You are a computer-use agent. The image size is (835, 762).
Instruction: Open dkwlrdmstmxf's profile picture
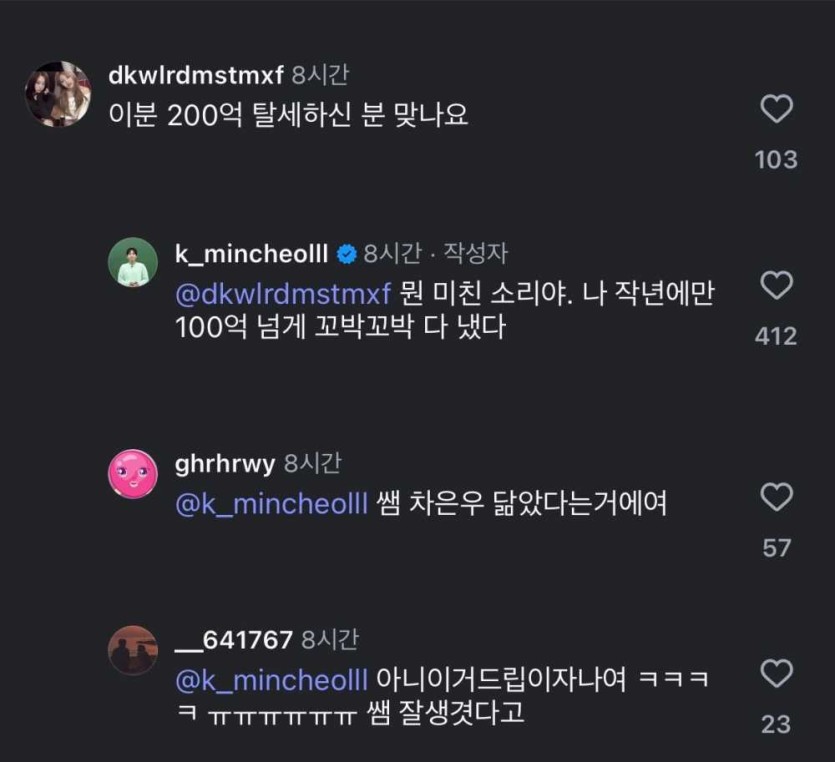(58, 94)
